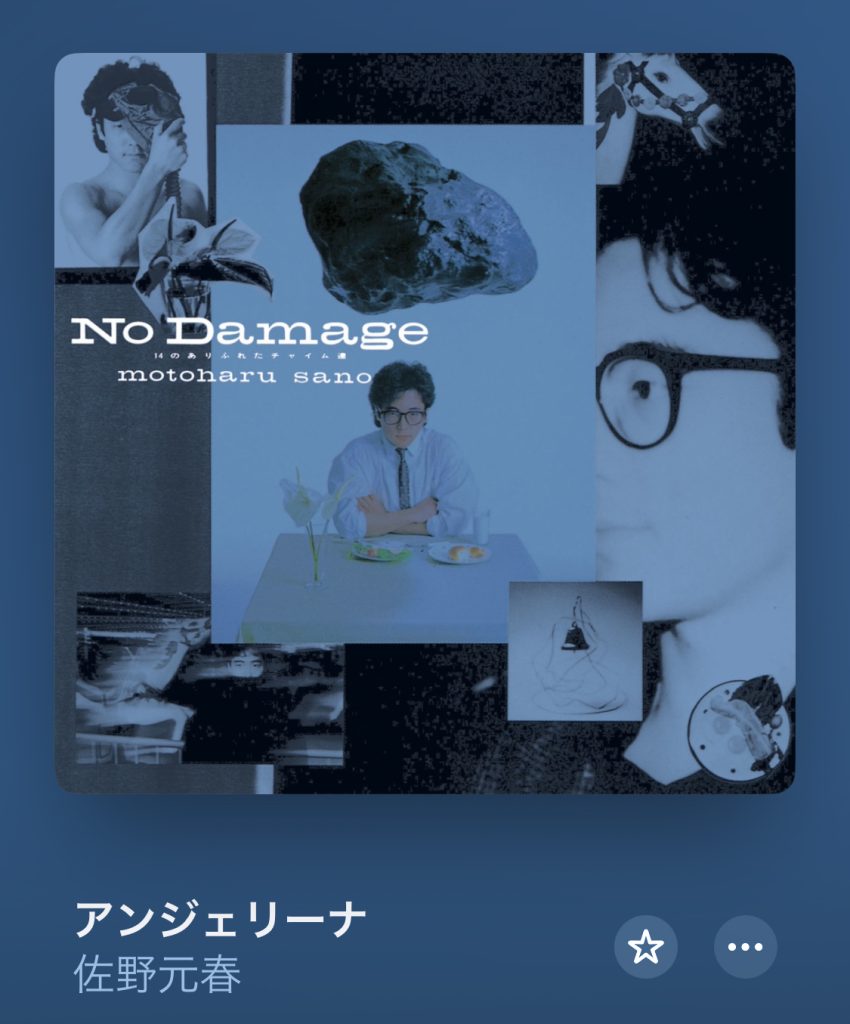Open the artist 佐野元春
The image size is (850, 1024).
(158, 975)
